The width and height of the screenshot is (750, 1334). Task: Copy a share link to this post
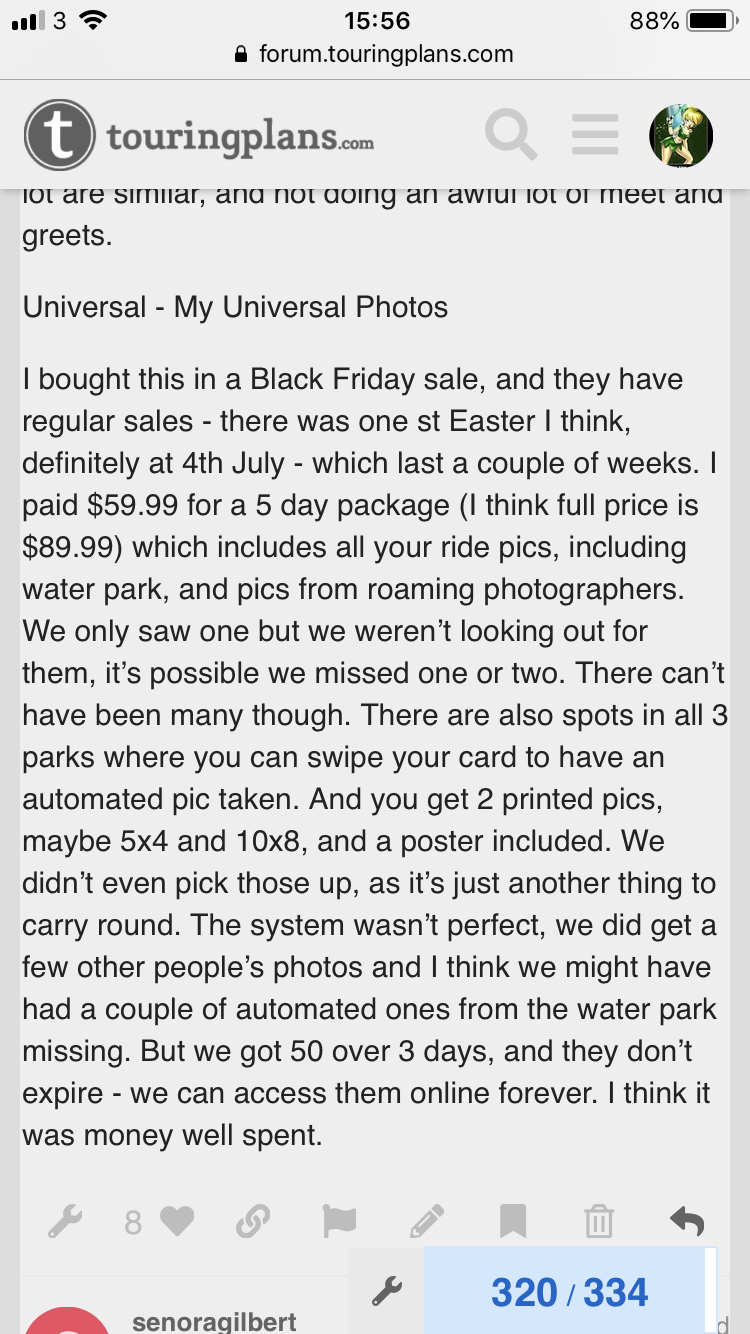[x=253, y=1221]
